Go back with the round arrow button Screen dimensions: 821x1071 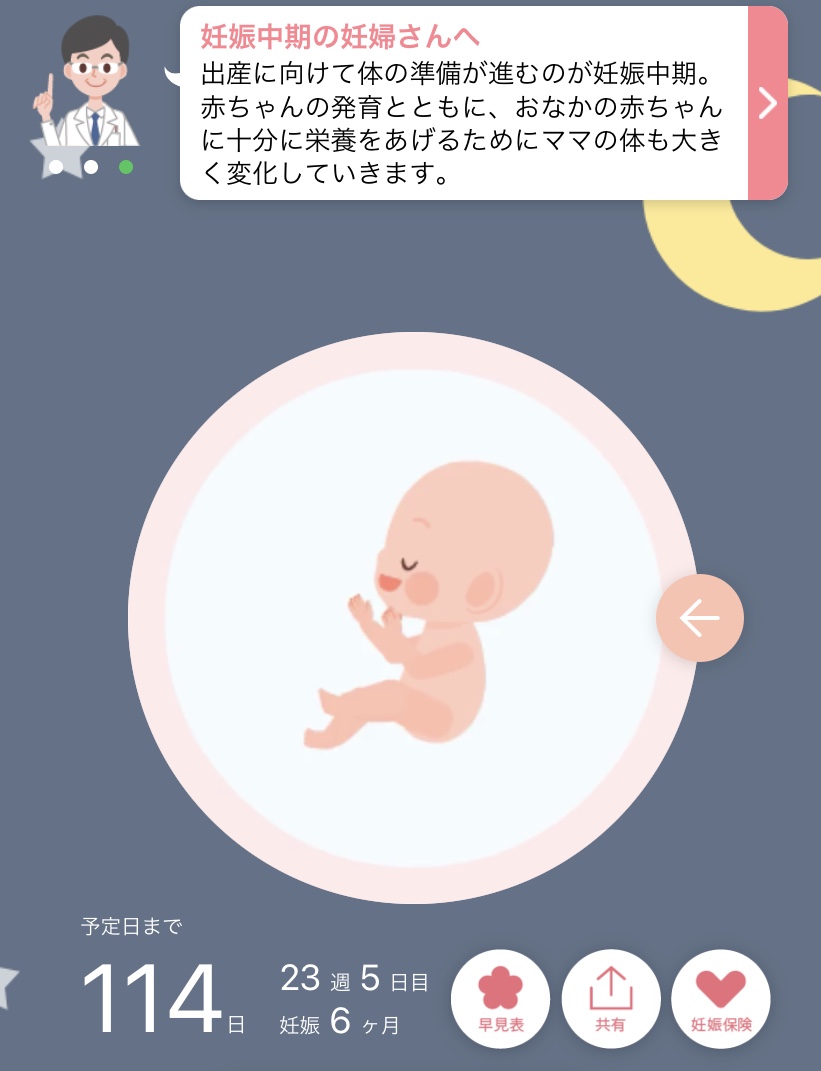click(x=699, y=618)
